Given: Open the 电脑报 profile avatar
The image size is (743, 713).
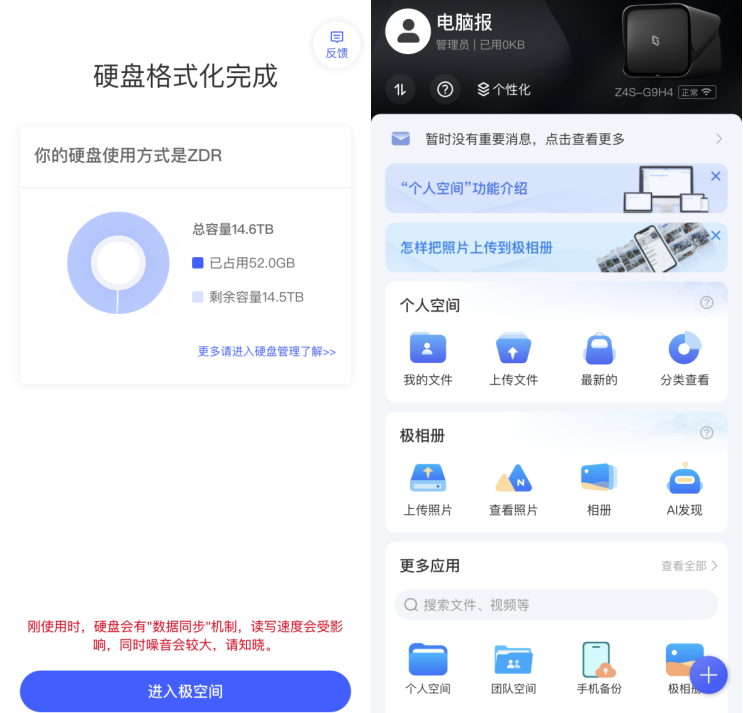Looking at the screenshot, I should pos(407,31).
